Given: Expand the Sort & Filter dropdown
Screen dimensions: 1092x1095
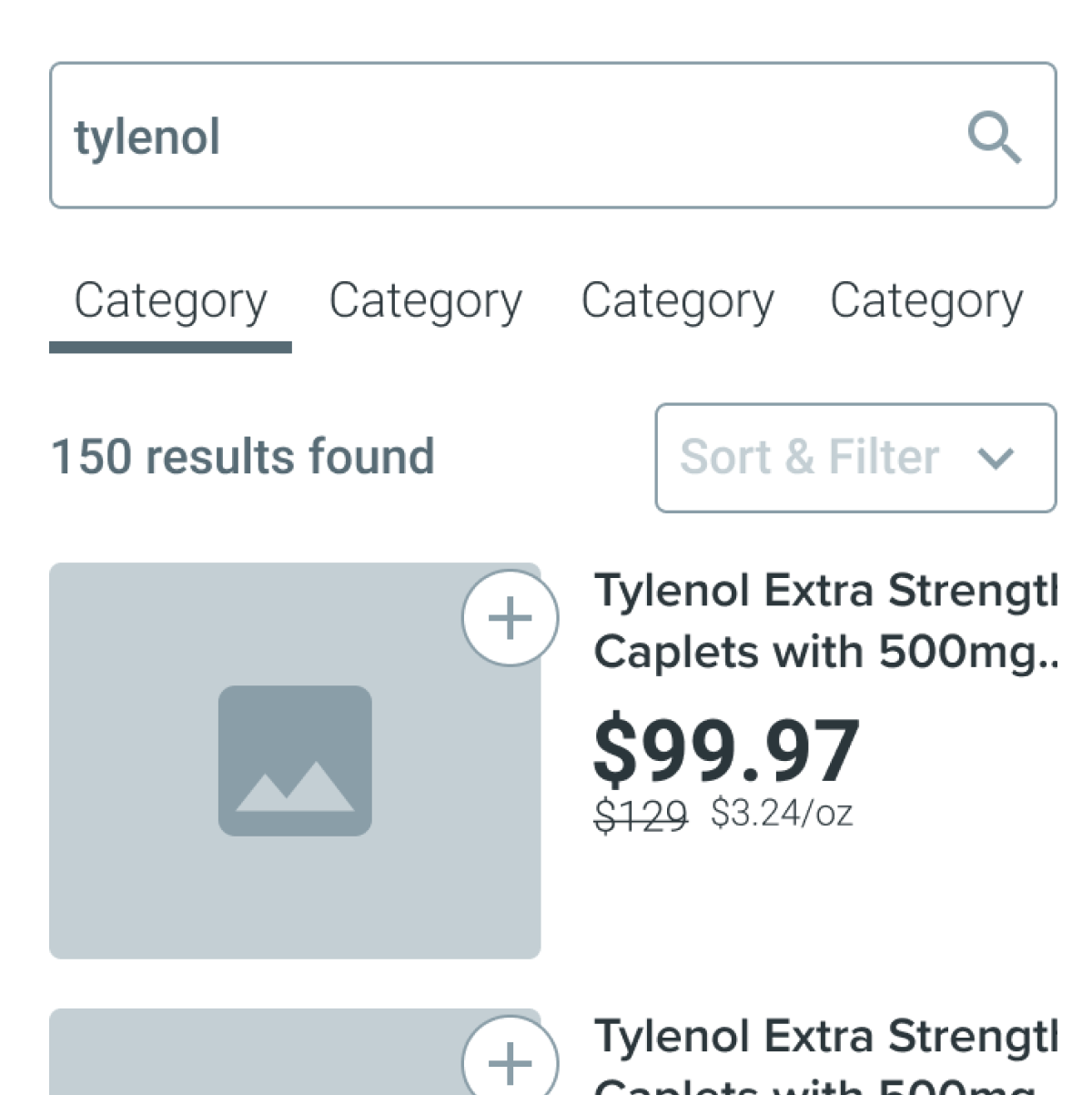Looking at the screenshot, I should (x=854, y=457).
